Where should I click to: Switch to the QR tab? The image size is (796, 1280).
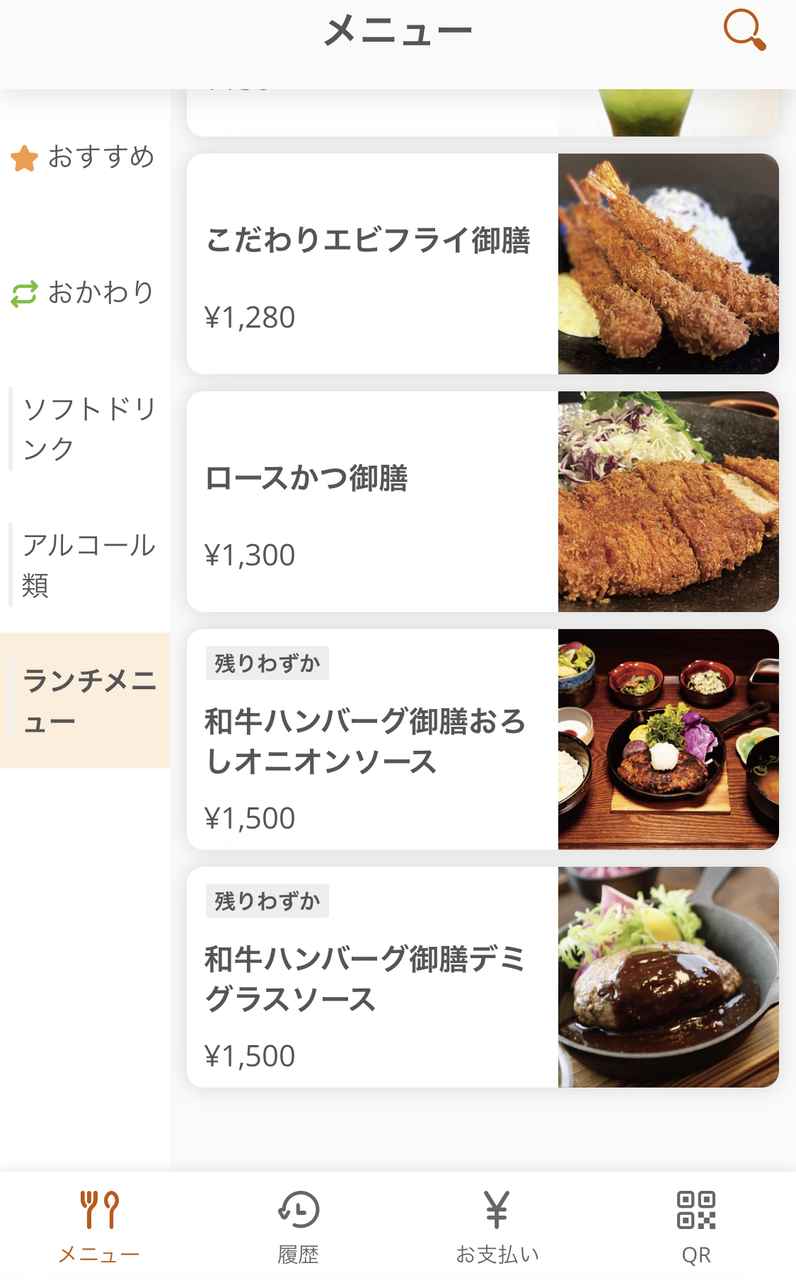pos(696,1226)
